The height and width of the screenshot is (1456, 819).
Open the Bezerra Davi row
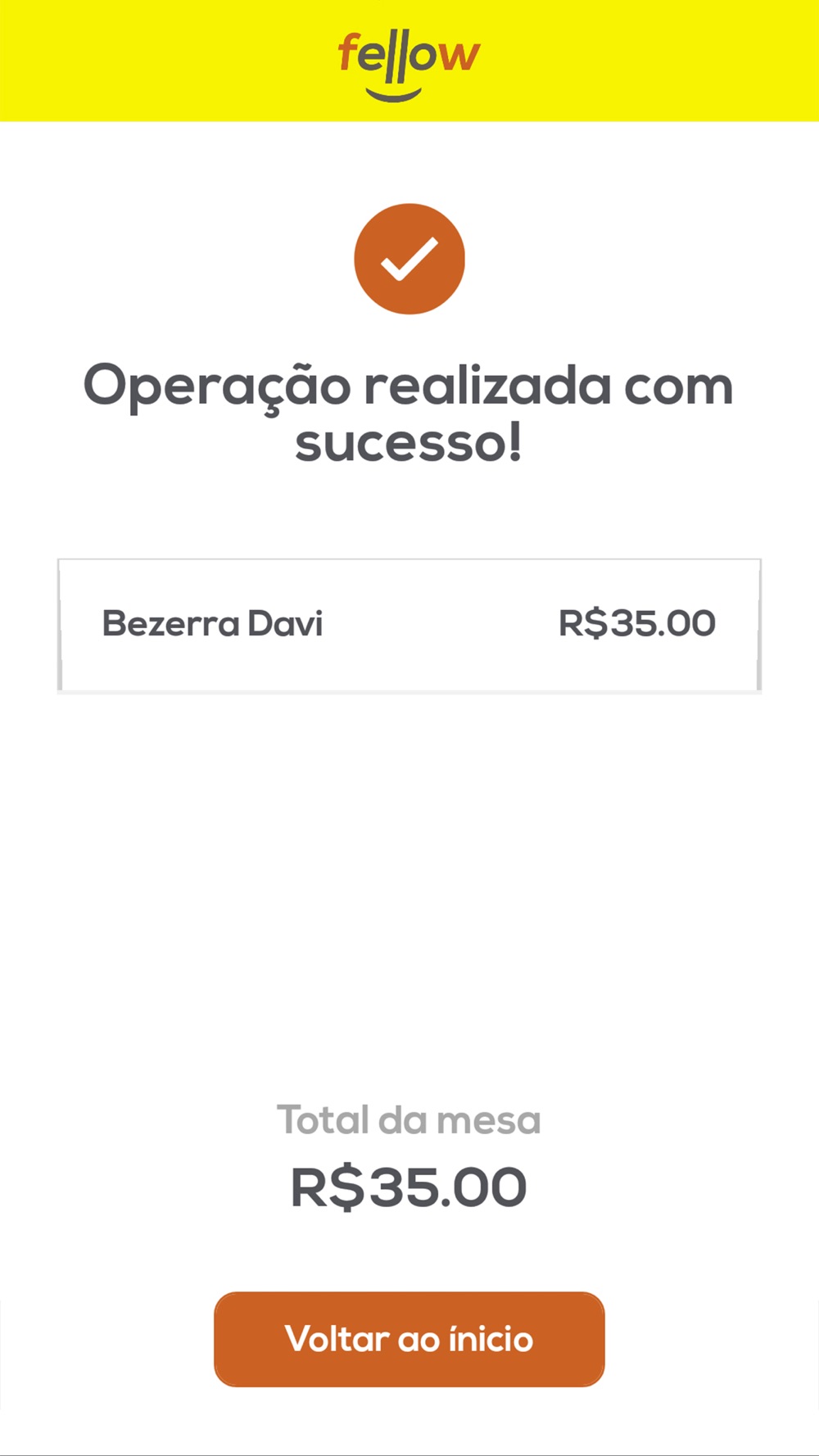pos(409,626)
